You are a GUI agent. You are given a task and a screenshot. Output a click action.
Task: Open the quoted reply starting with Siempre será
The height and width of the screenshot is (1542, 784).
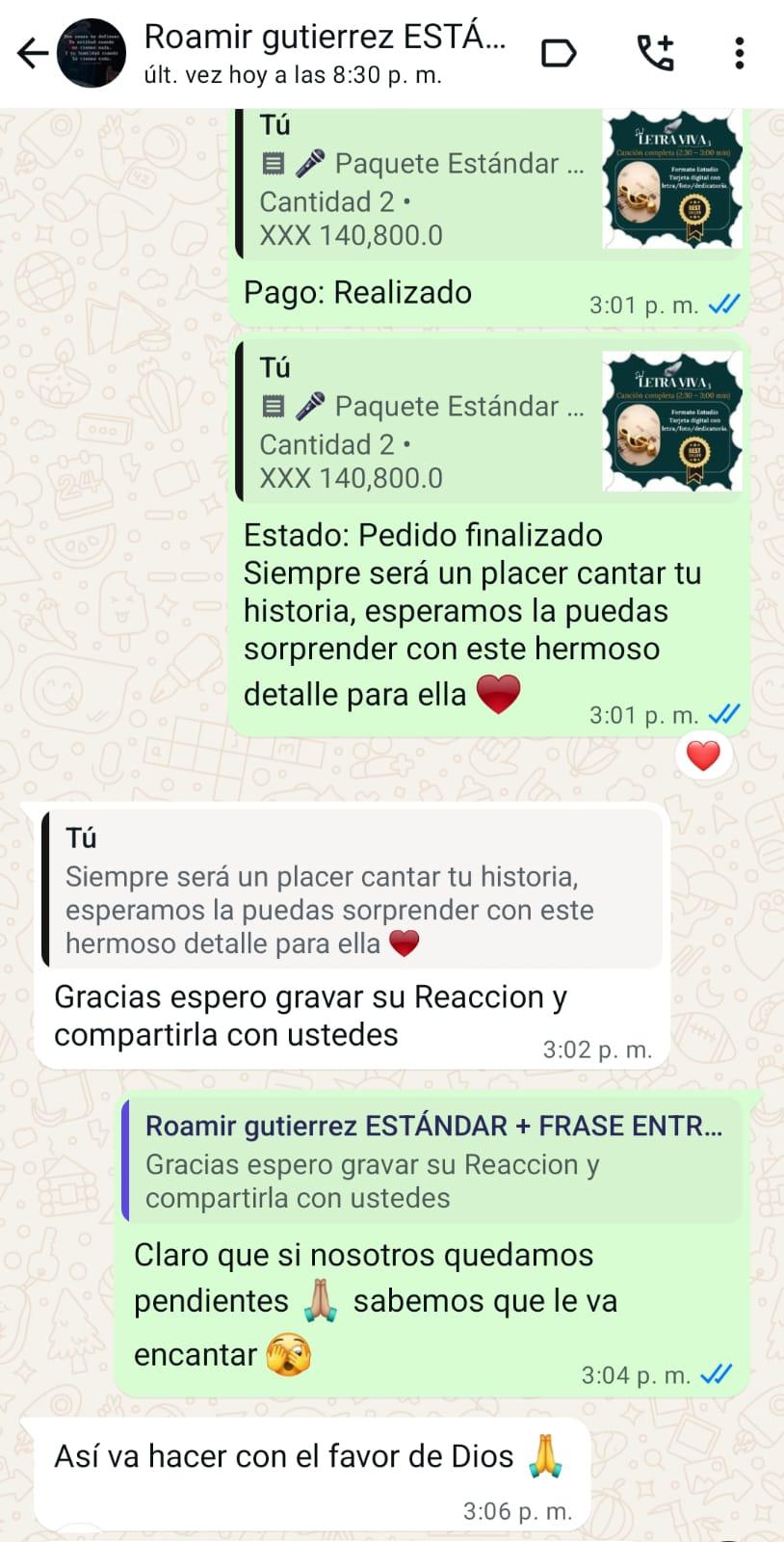(x=356, y=890)
